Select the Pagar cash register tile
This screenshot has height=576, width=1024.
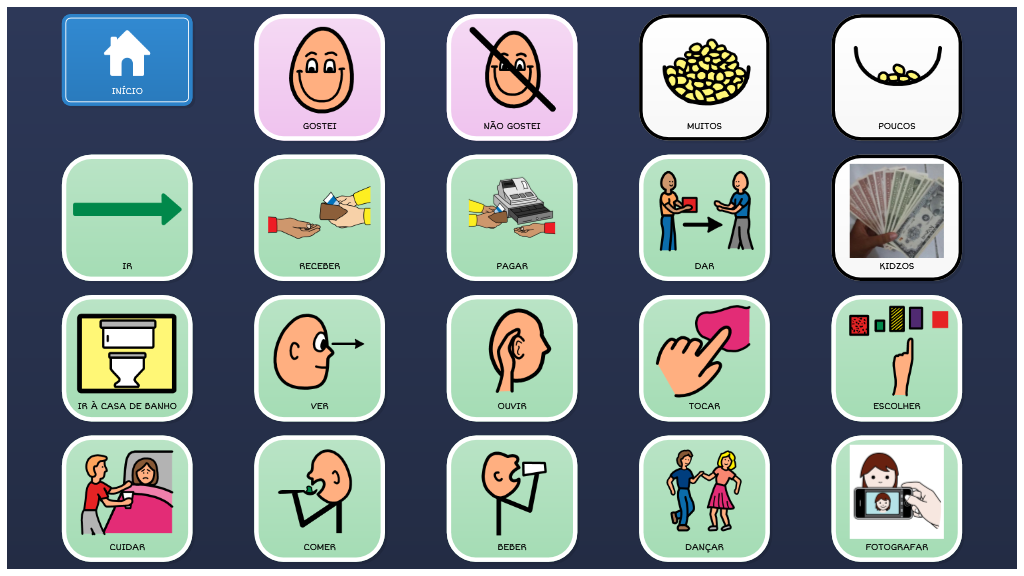point(511,217)
